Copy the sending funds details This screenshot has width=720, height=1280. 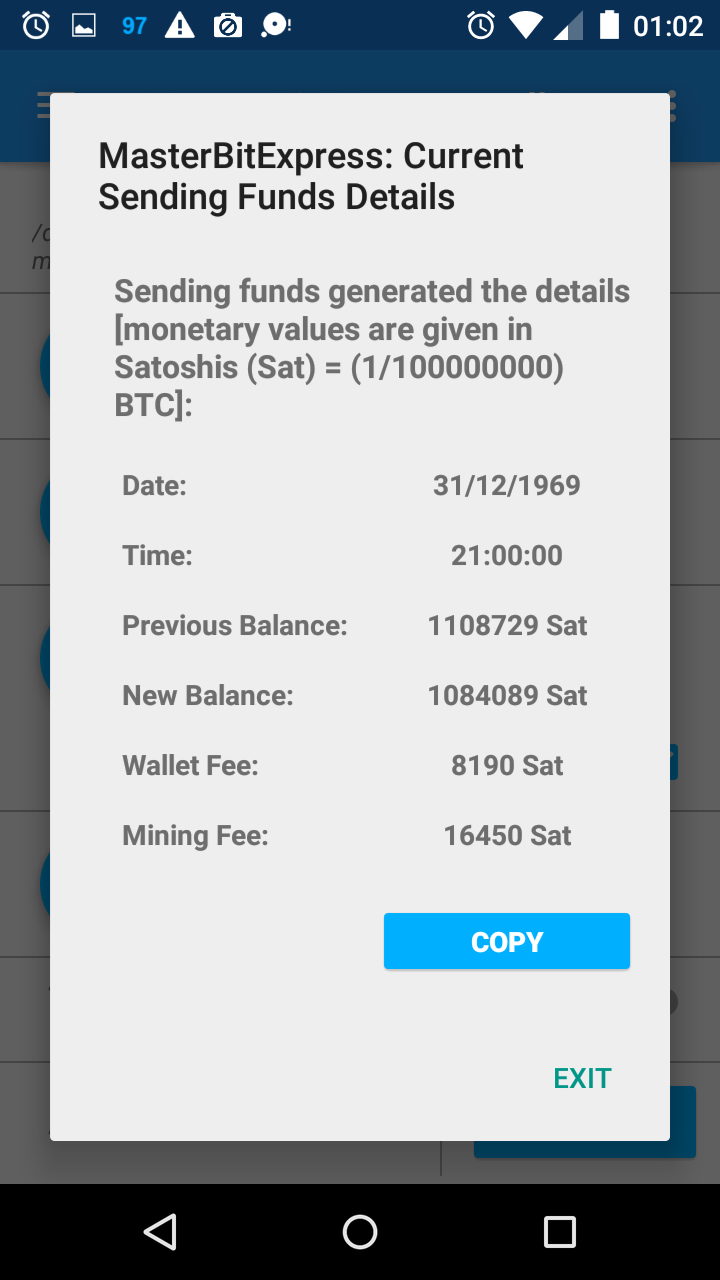(x=507, y=941)
